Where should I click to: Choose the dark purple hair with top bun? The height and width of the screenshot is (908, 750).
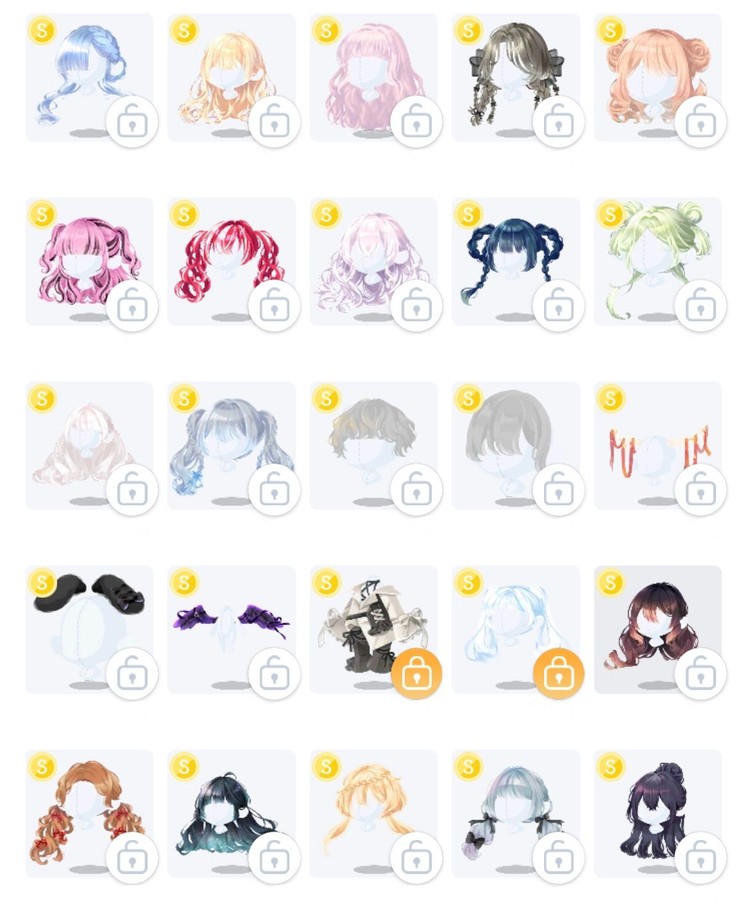656,814
